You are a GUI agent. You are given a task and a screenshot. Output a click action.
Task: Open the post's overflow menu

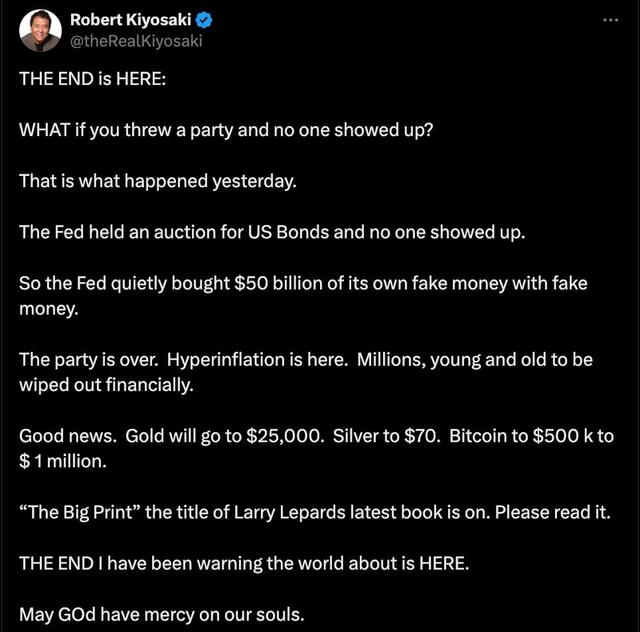(611, 20)
